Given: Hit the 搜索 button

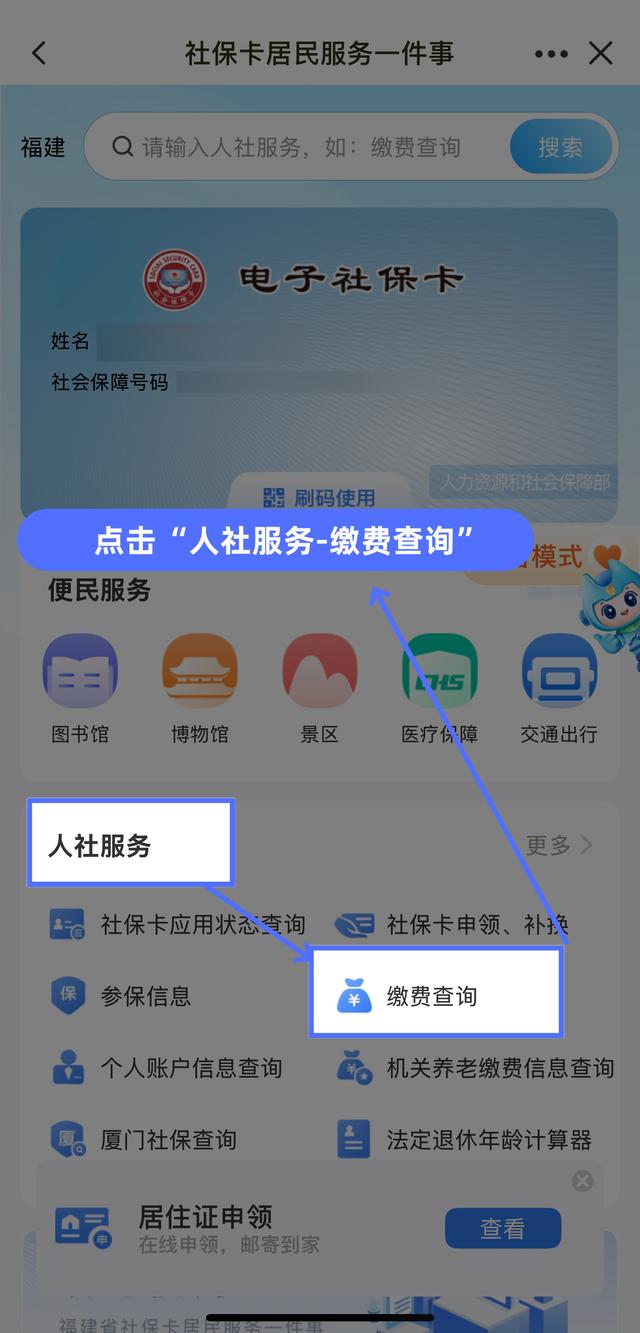Looking at the screenshot, I should [x=560, y=148].
